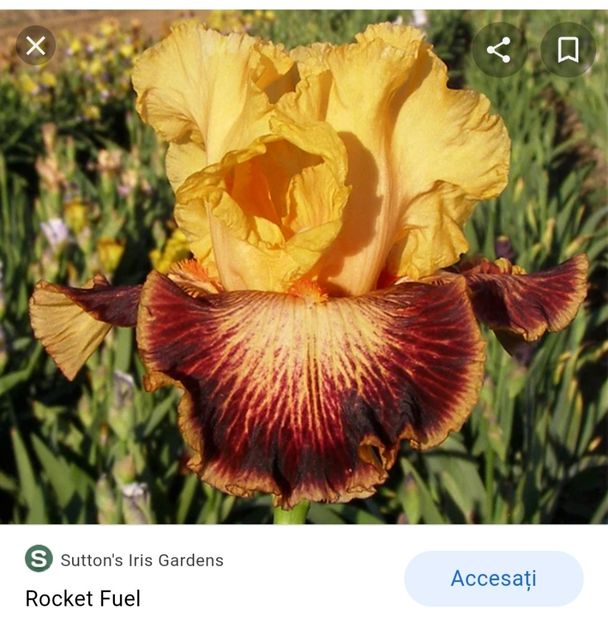Open the Rocket Fuel iris photo
The height and width of the screenshot is (622, 608).
(x=304, y=270)
